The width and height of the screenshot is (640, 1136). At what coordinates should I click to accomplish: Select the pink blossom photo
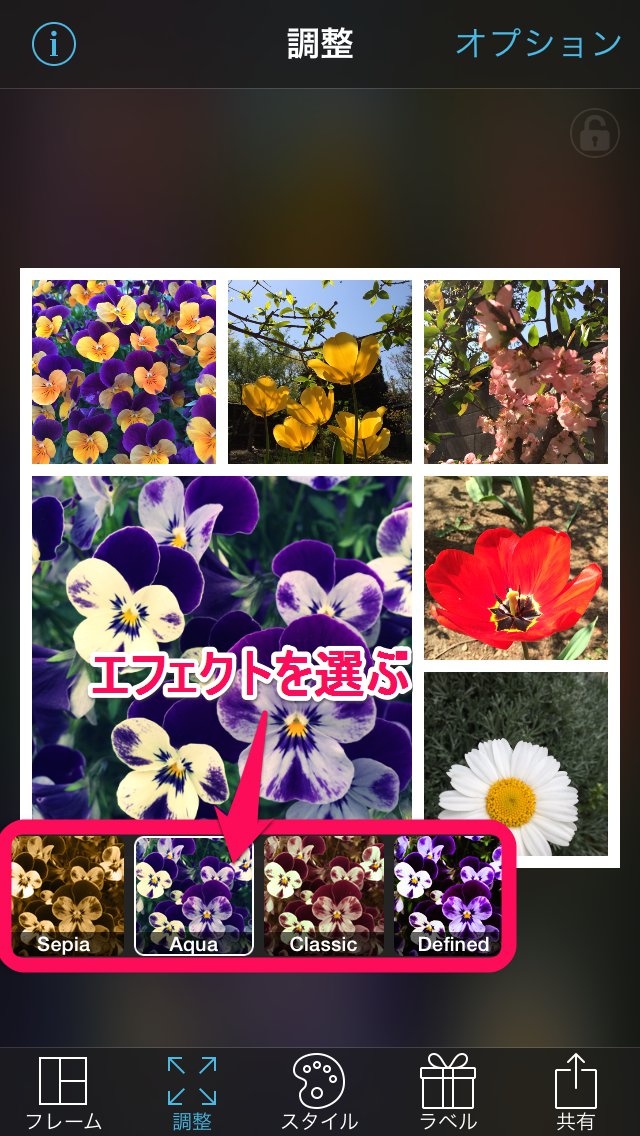tap(515, 372)
